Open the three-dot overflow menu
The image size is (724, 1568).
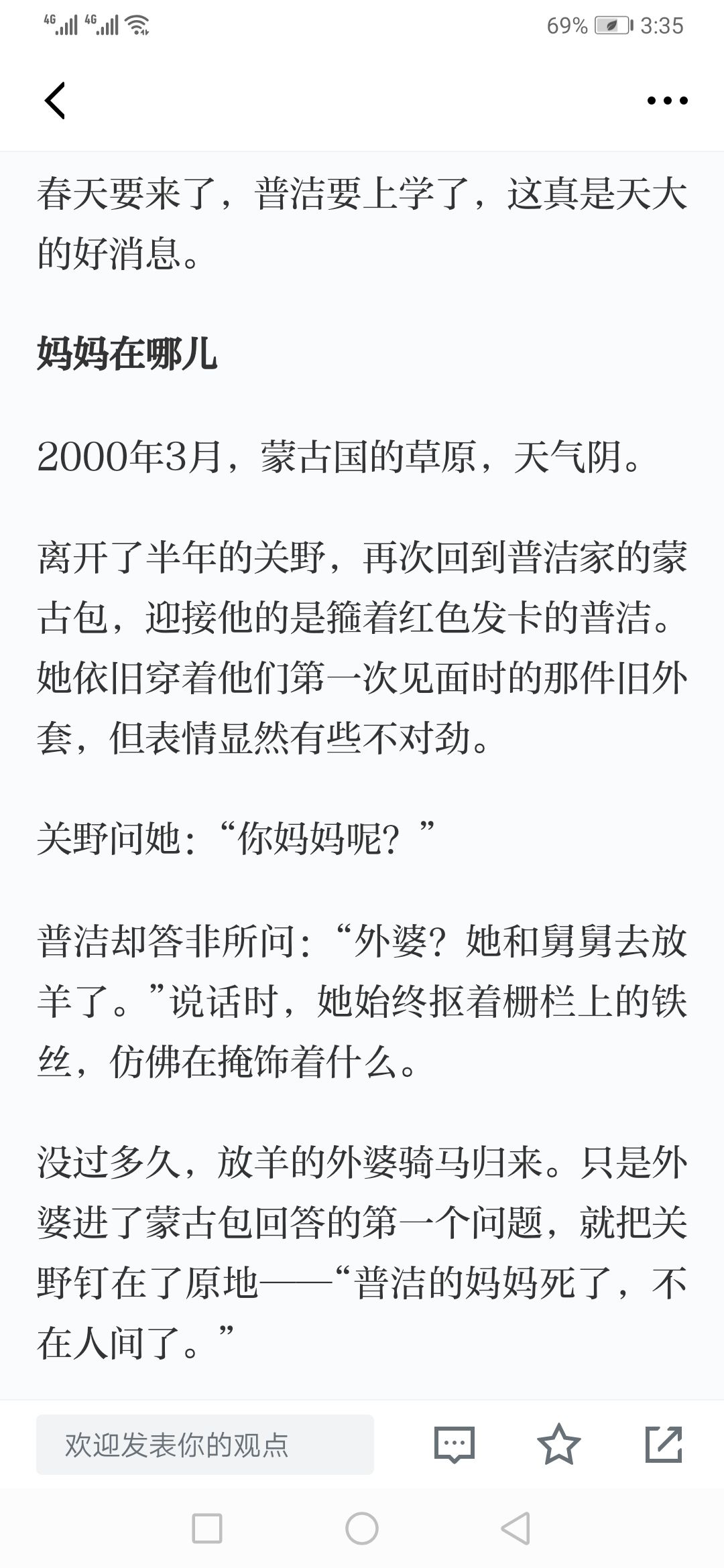click(667, 101)
